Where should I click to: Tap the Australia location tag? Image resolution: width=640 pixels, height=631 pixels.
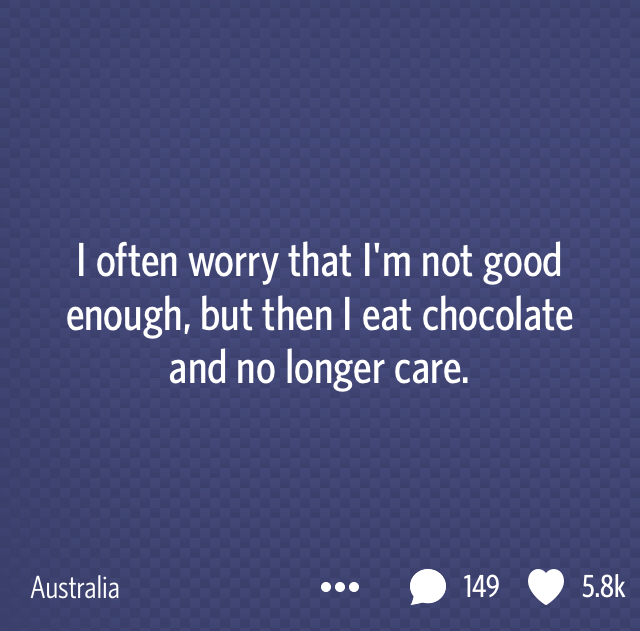pyautogui.click(x=75, y=587)
